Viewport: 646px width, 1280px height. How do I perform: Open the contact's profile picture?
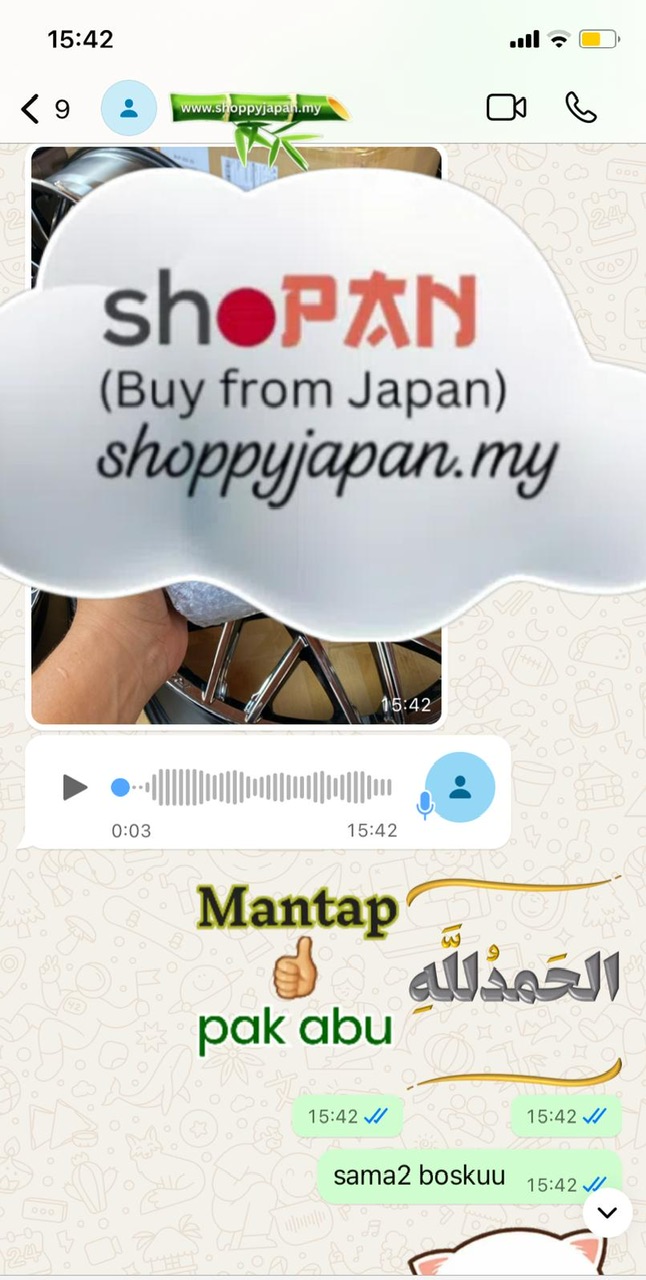coord(129,108)
